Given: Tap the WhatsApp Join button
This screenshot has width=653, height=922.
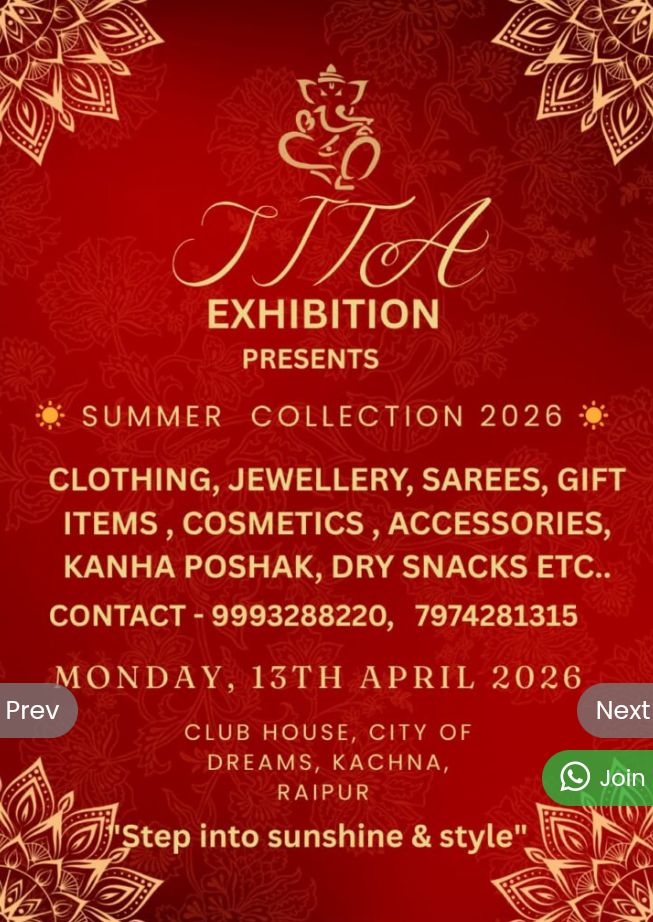Looking at the screenshot, I should pos(602,778).
